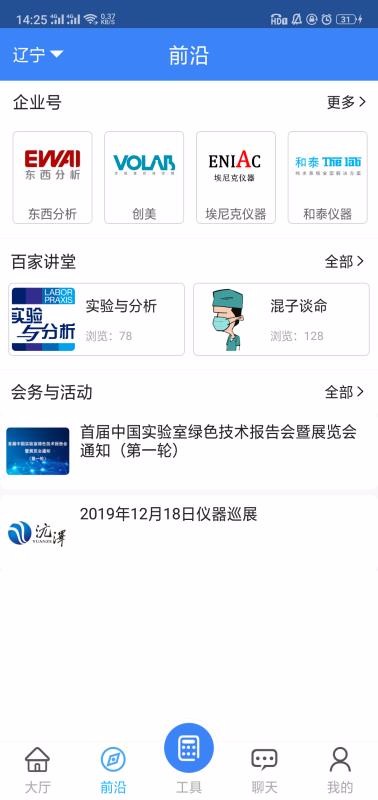
Task: Open the 东西分析 company card
Action: [x=53, y=178]
